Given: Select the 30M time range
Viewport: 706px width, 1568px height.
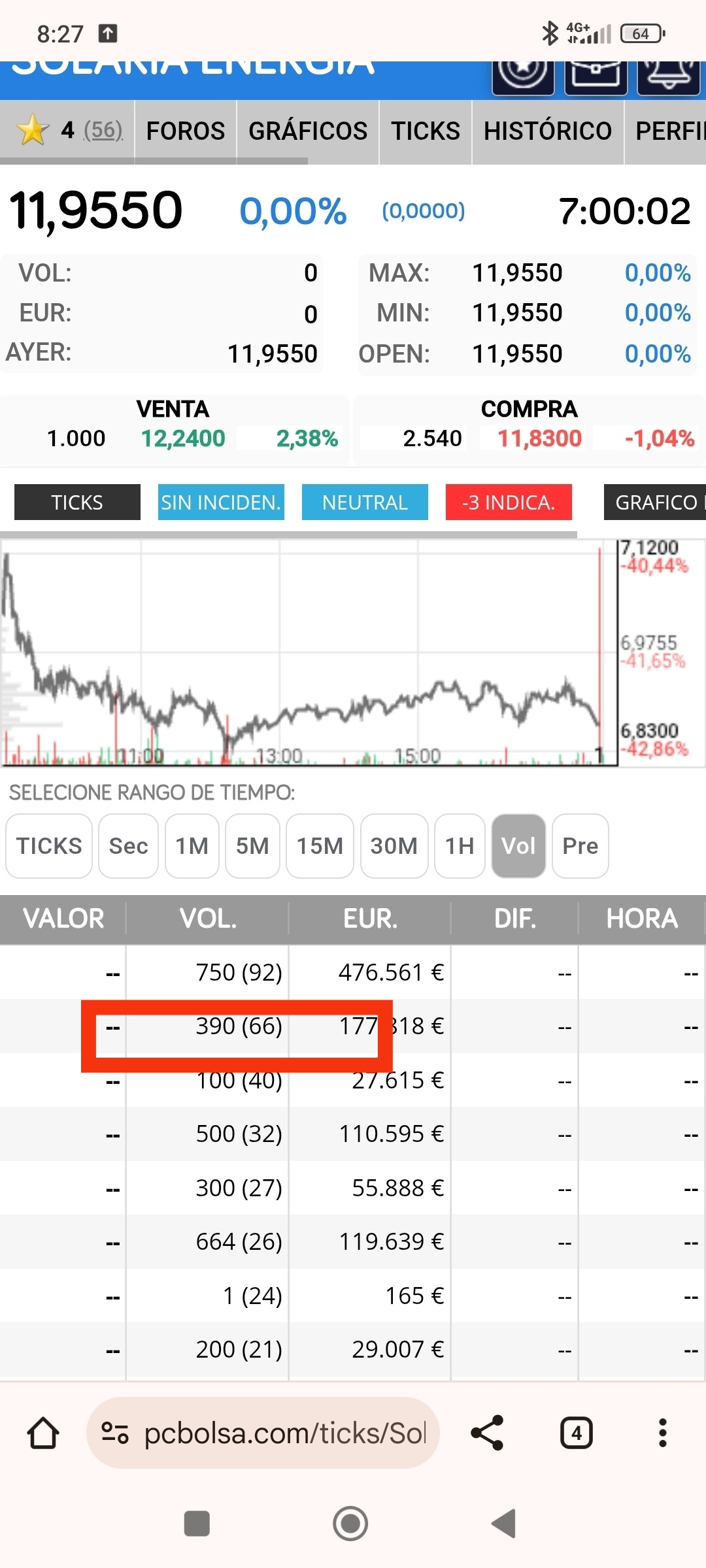Looking at the screenshot, I should tap(394, 846).
